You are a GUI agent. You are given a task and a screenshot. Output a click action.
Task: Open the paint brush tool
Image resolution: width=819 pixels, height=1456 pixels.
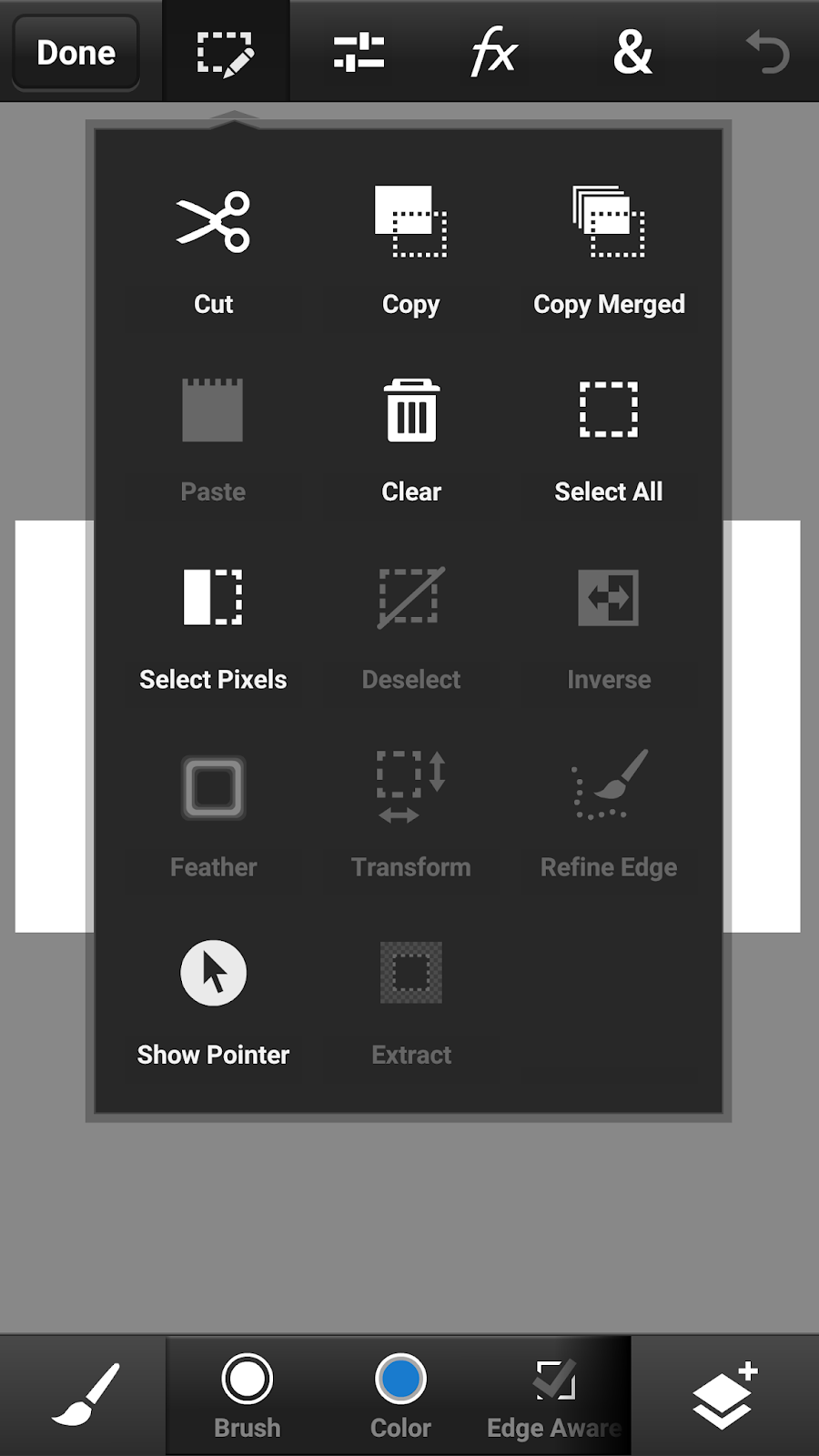tap(85, 1394)
